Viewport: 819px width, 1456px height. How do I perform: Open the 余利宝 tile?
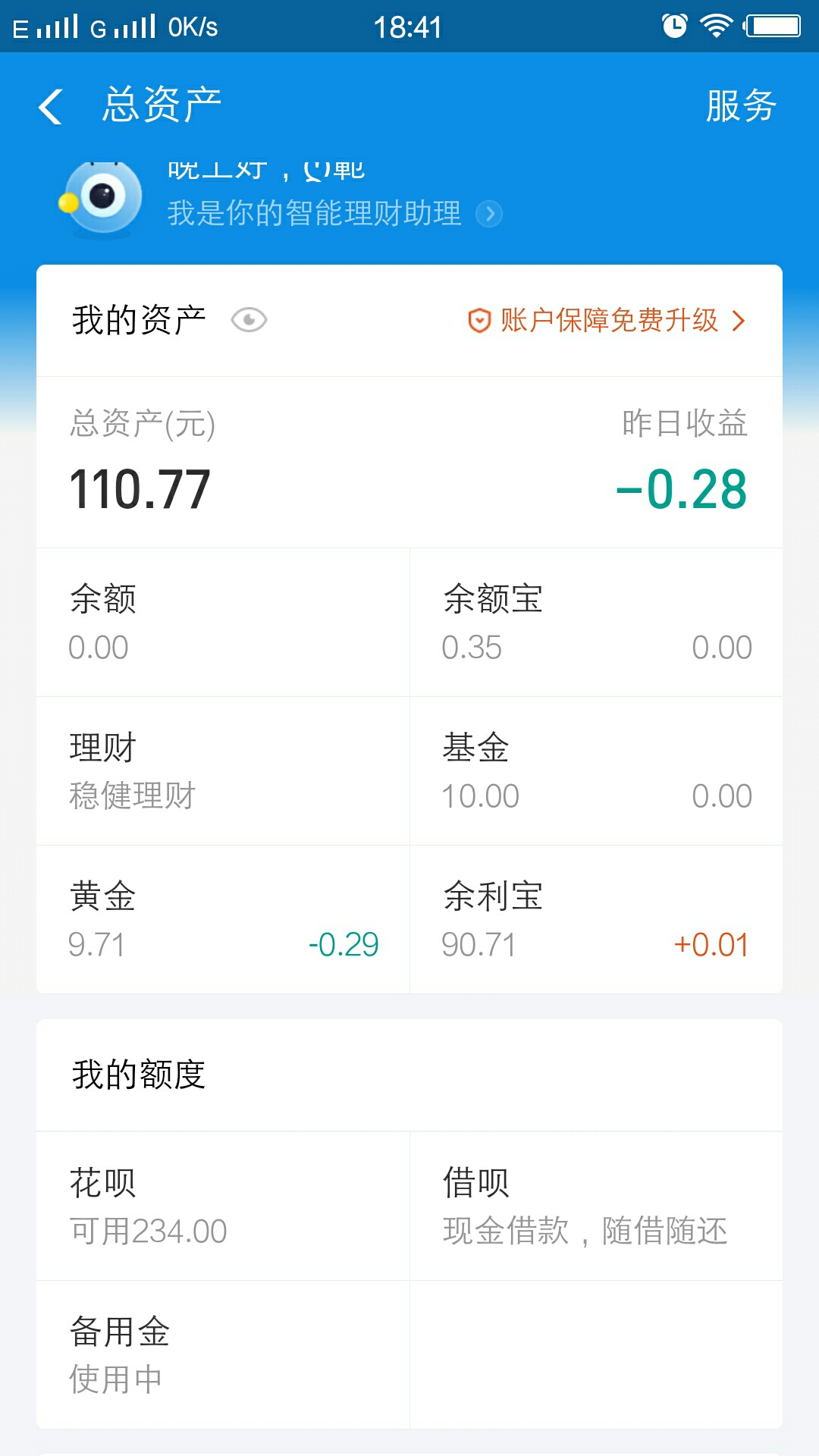597,919
